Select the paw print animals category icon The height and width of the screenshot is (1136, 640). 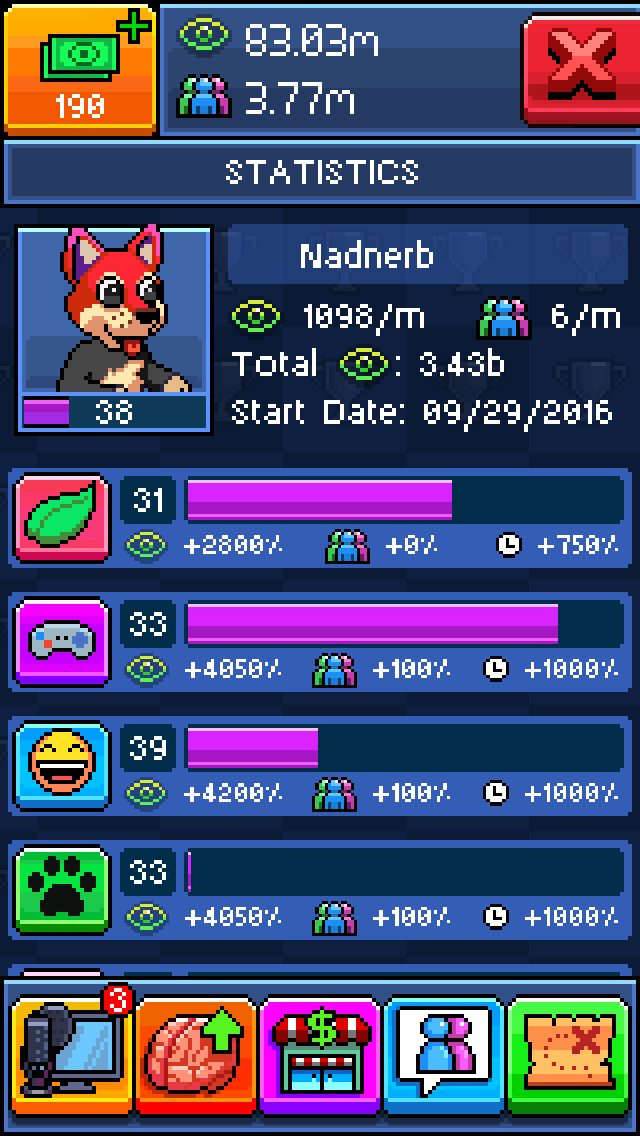tap(62, 890)
